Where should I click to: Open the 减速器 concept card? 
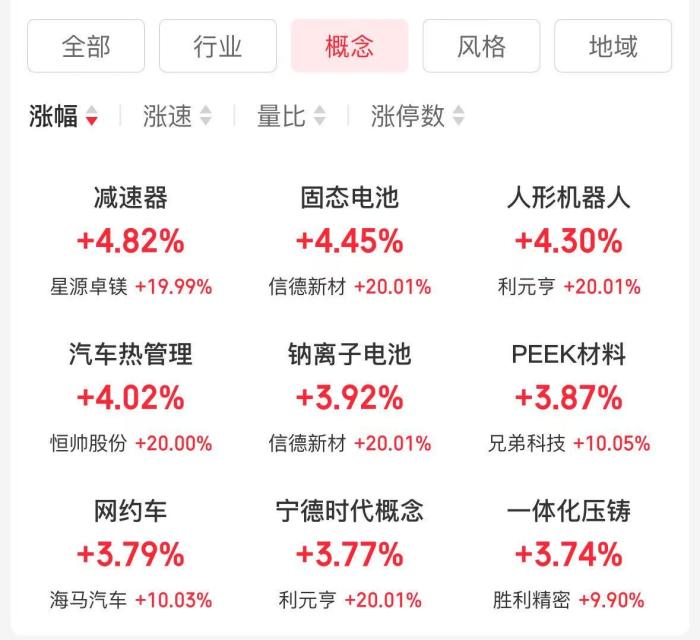point(131,241)
